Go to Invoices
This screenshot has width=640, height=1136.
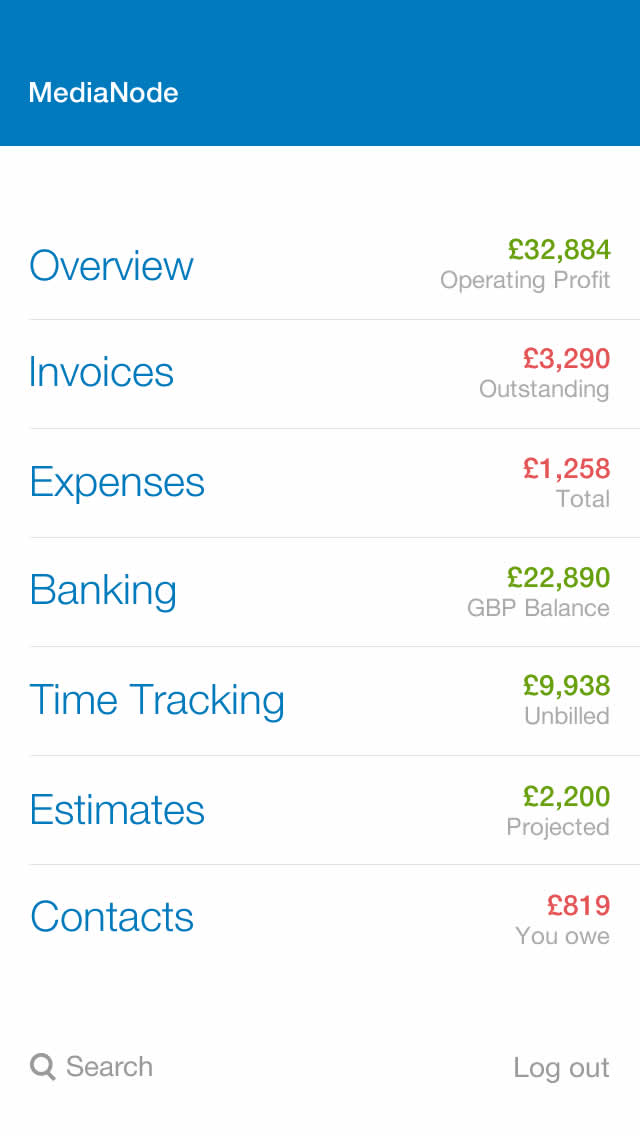pos(101,373)
